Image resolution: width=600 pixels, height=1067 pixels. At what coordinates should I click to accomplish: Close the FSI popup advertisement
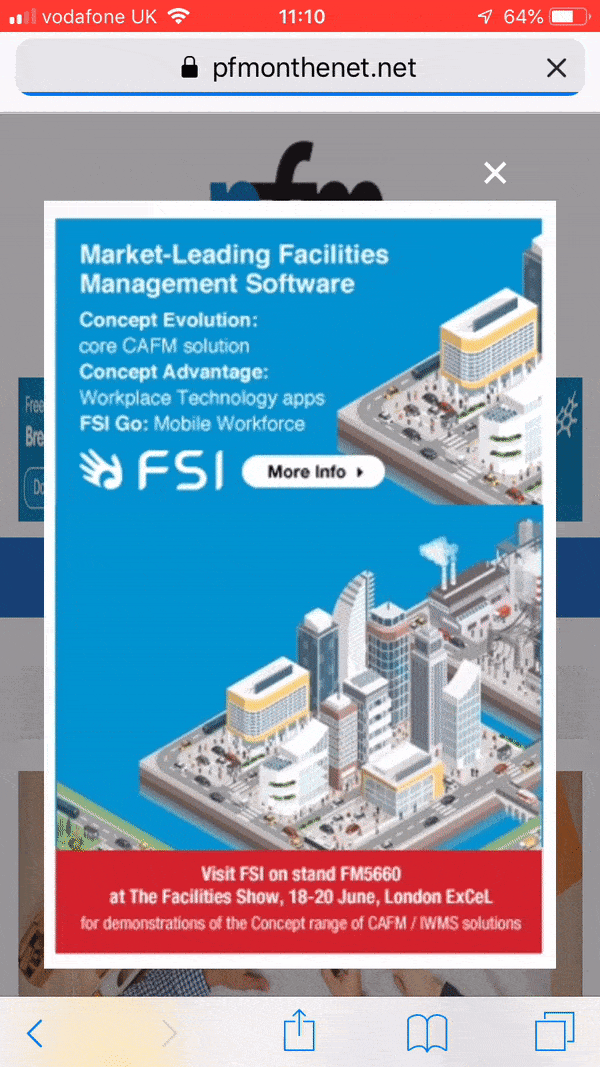click(x=495, y=173)
